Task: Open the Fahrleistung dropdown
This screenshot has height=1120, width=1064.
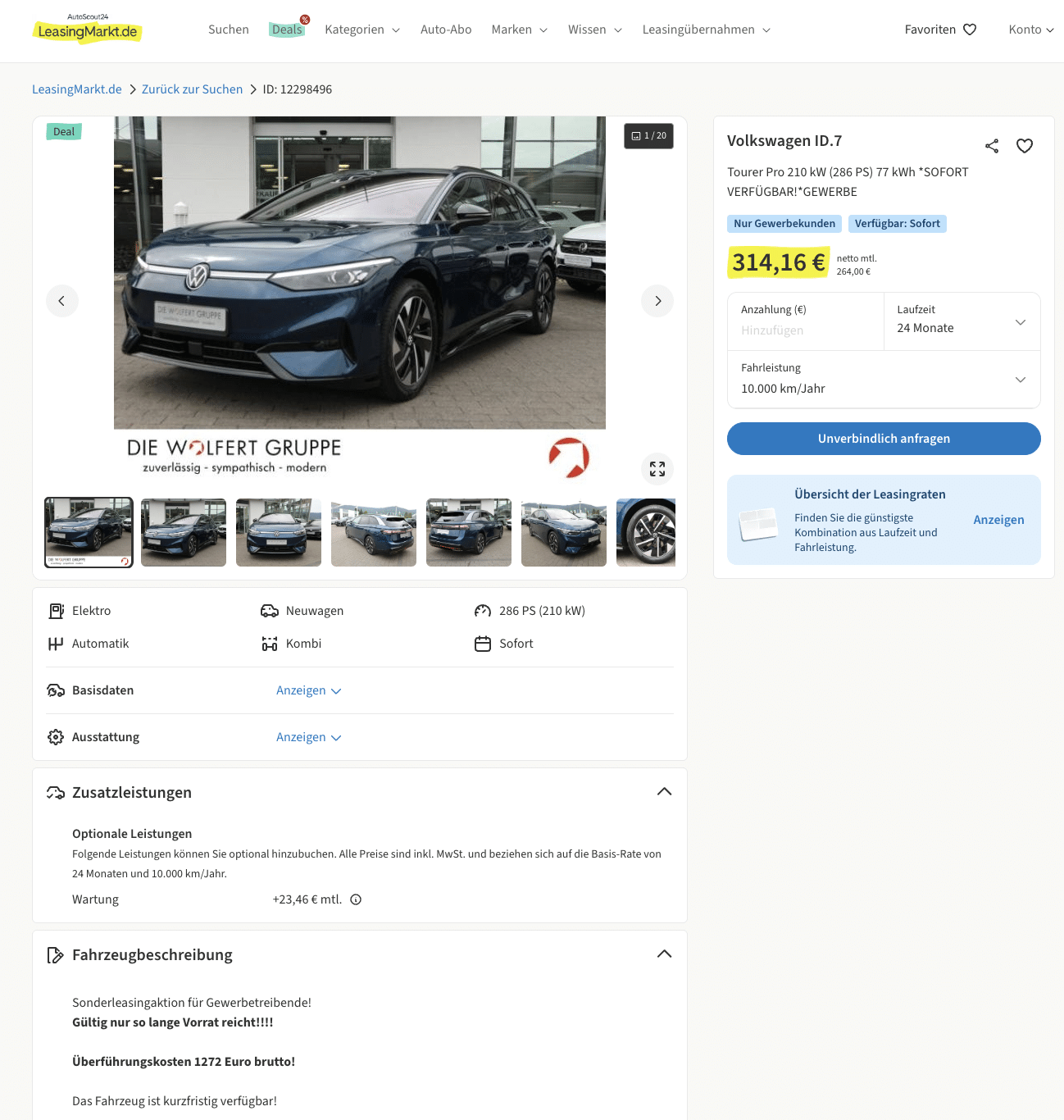Action: click(884, 380)
